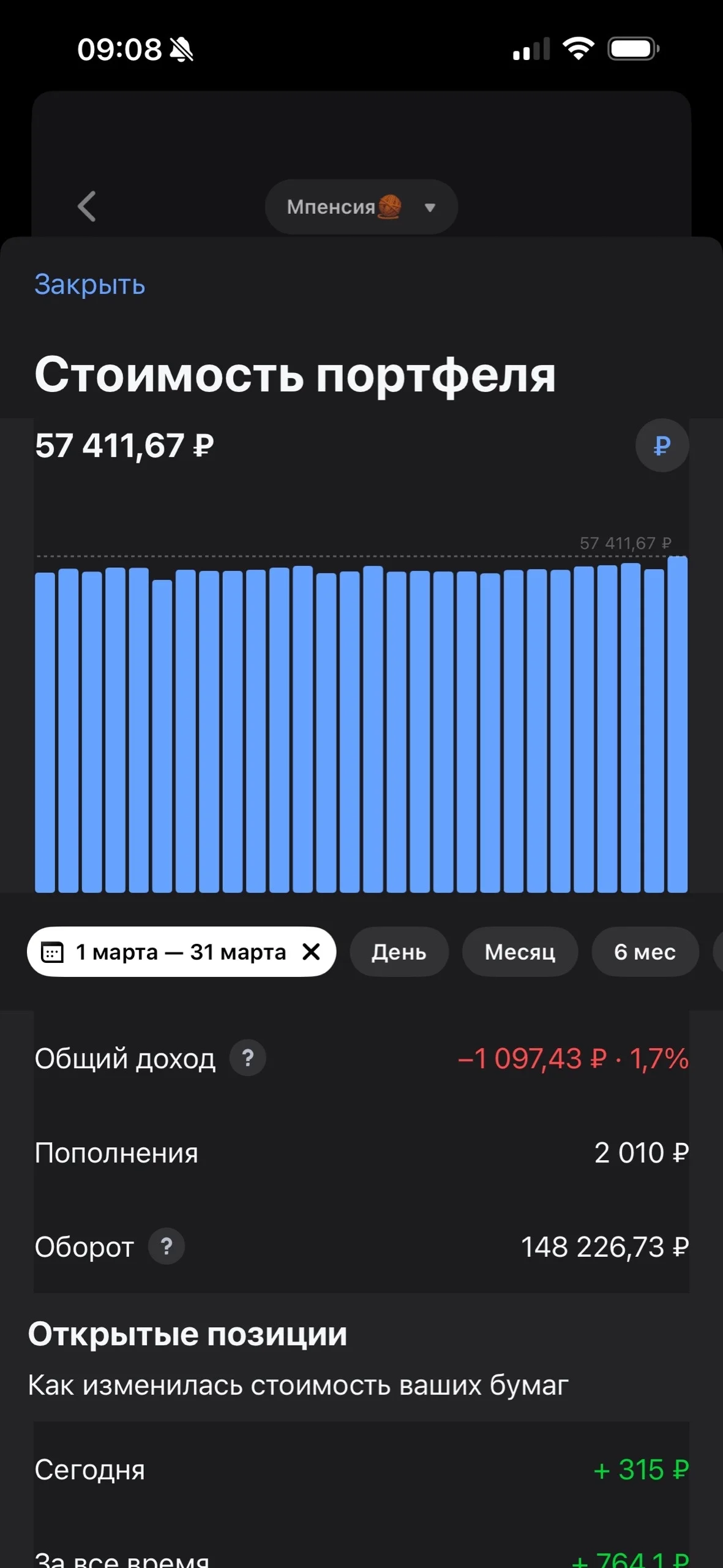Tap Закрыть to close the sheet
Image resolution: width=723 pixels, height=1568 pixels.
coord(89,285)
